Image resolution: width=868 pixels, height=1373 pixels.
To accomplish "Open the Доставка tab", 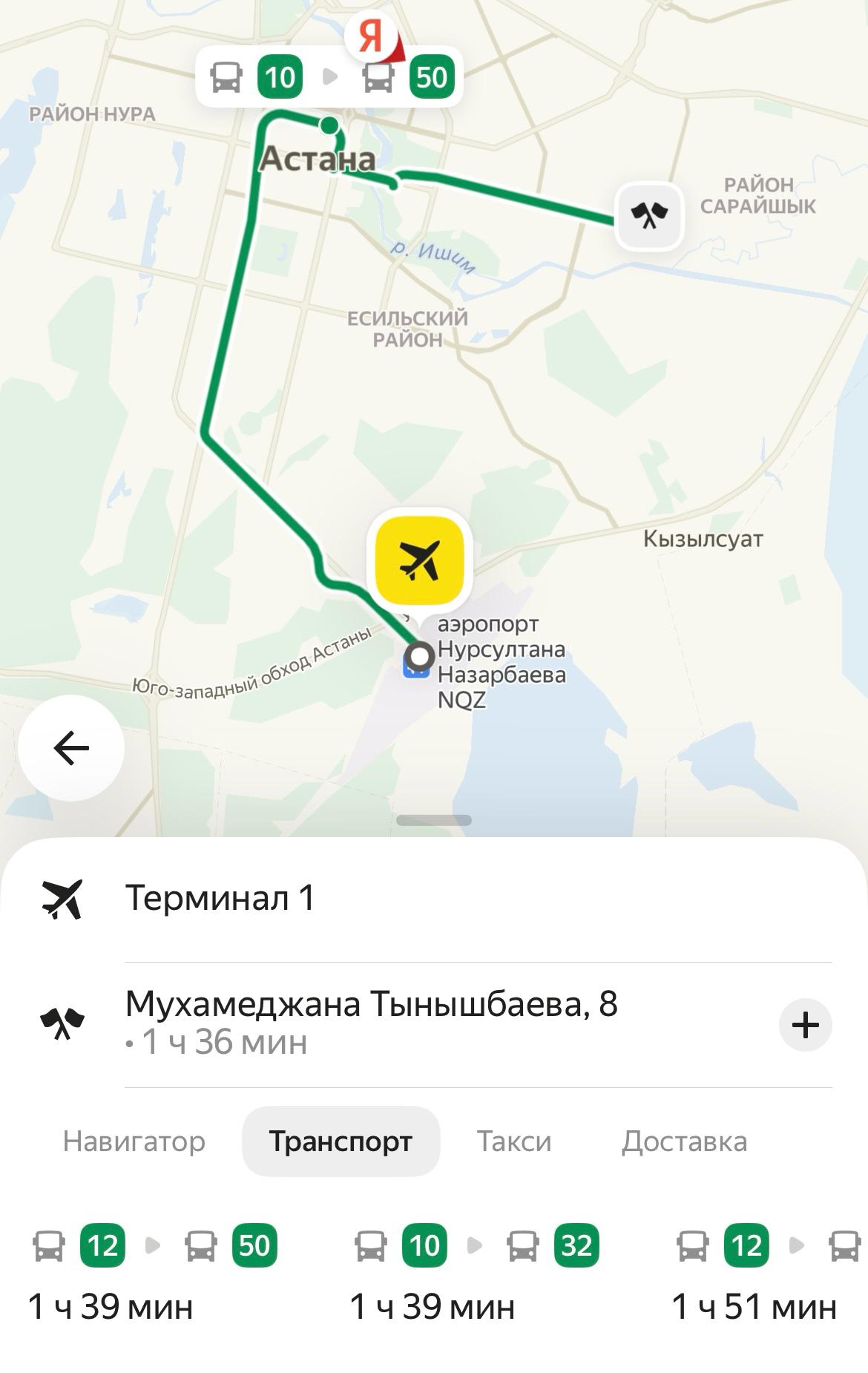I will [684, 1141].
